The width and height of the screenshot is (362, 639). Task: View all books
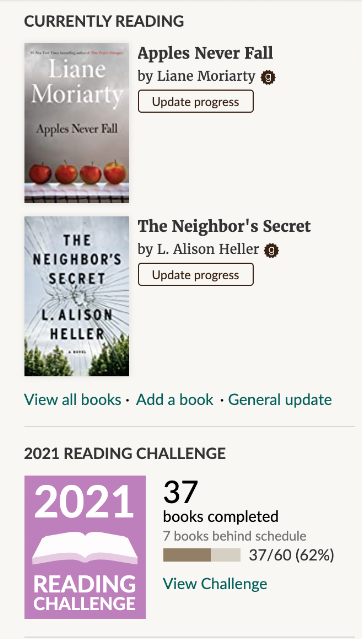point(73,400)
